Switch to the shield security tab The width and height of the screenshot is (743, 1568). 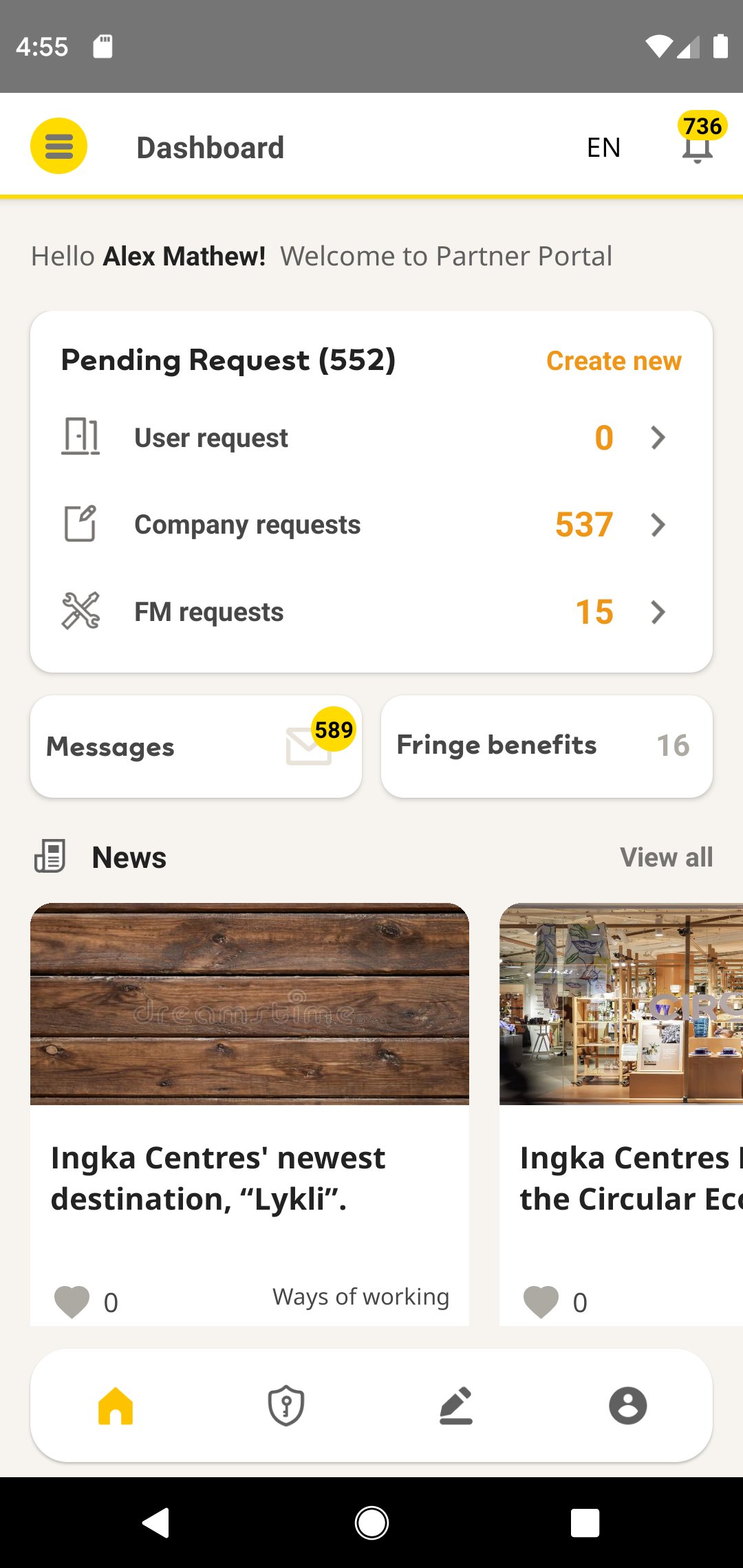286,1405
